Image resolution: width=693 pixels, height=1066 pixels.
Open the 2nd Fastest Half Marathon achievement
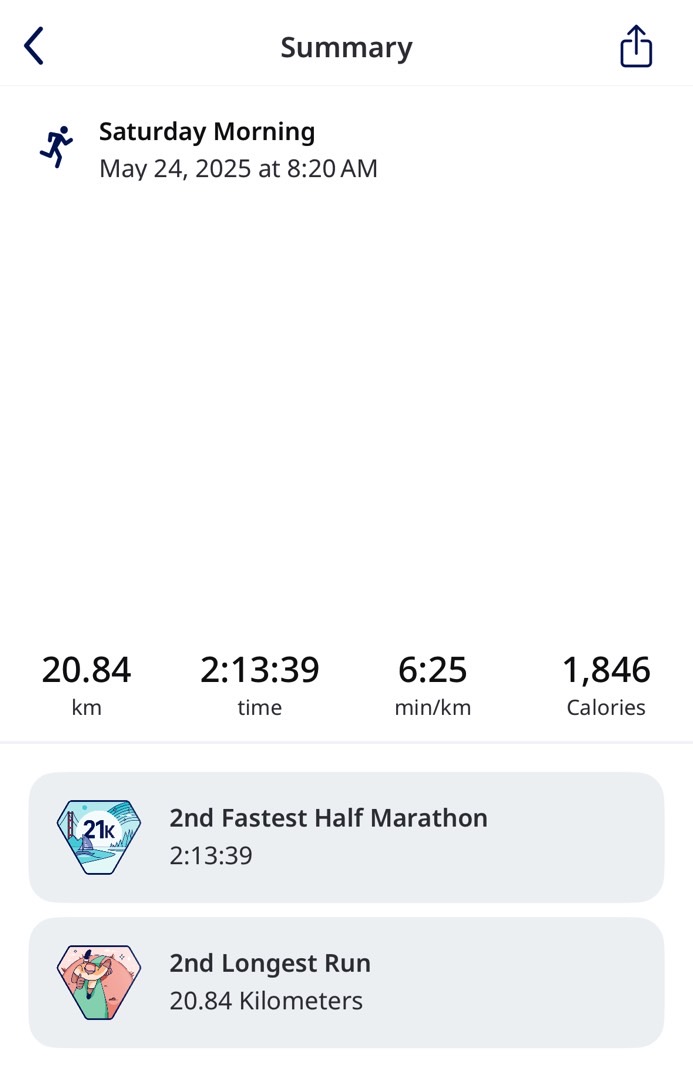click(346, 837)
